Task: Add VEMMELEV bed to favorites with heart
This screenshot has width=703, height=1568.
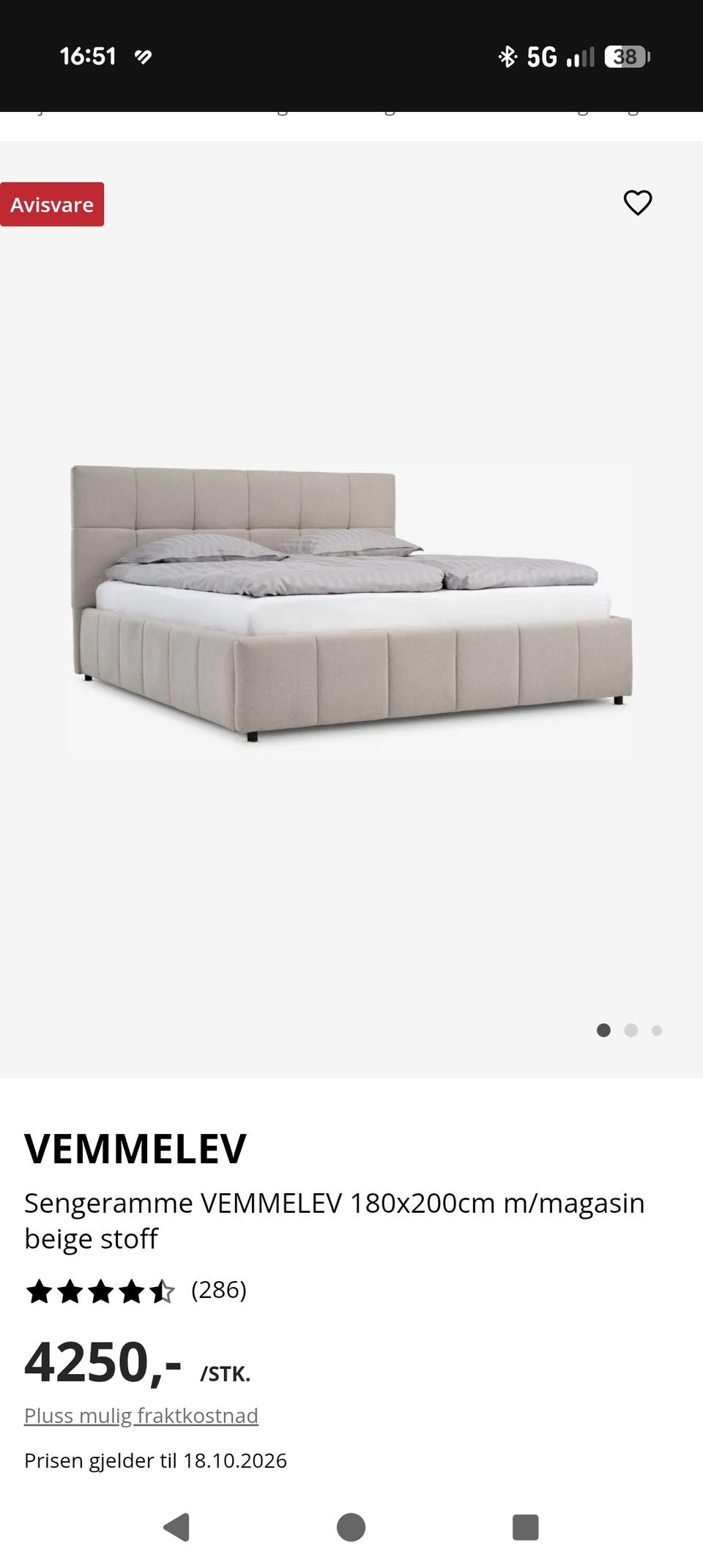Action: tap(637, 203)
